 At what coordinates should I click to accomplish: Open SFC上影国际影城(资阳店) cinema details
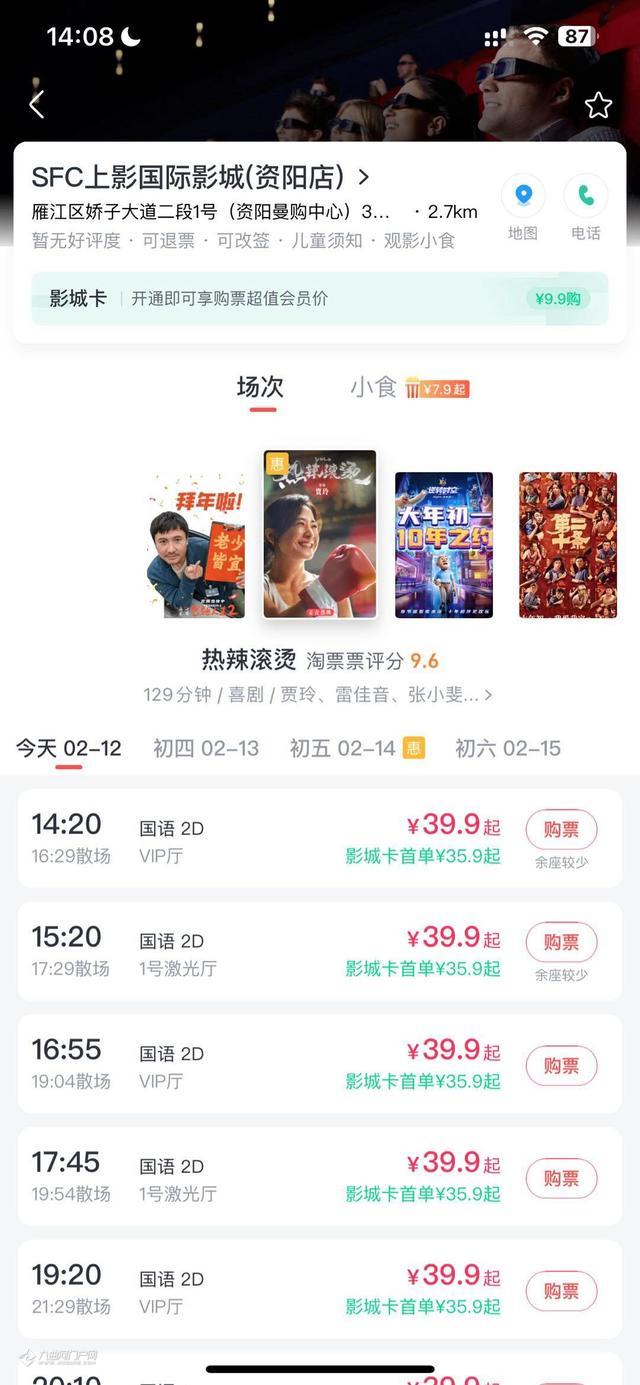(x=200, y=178)
